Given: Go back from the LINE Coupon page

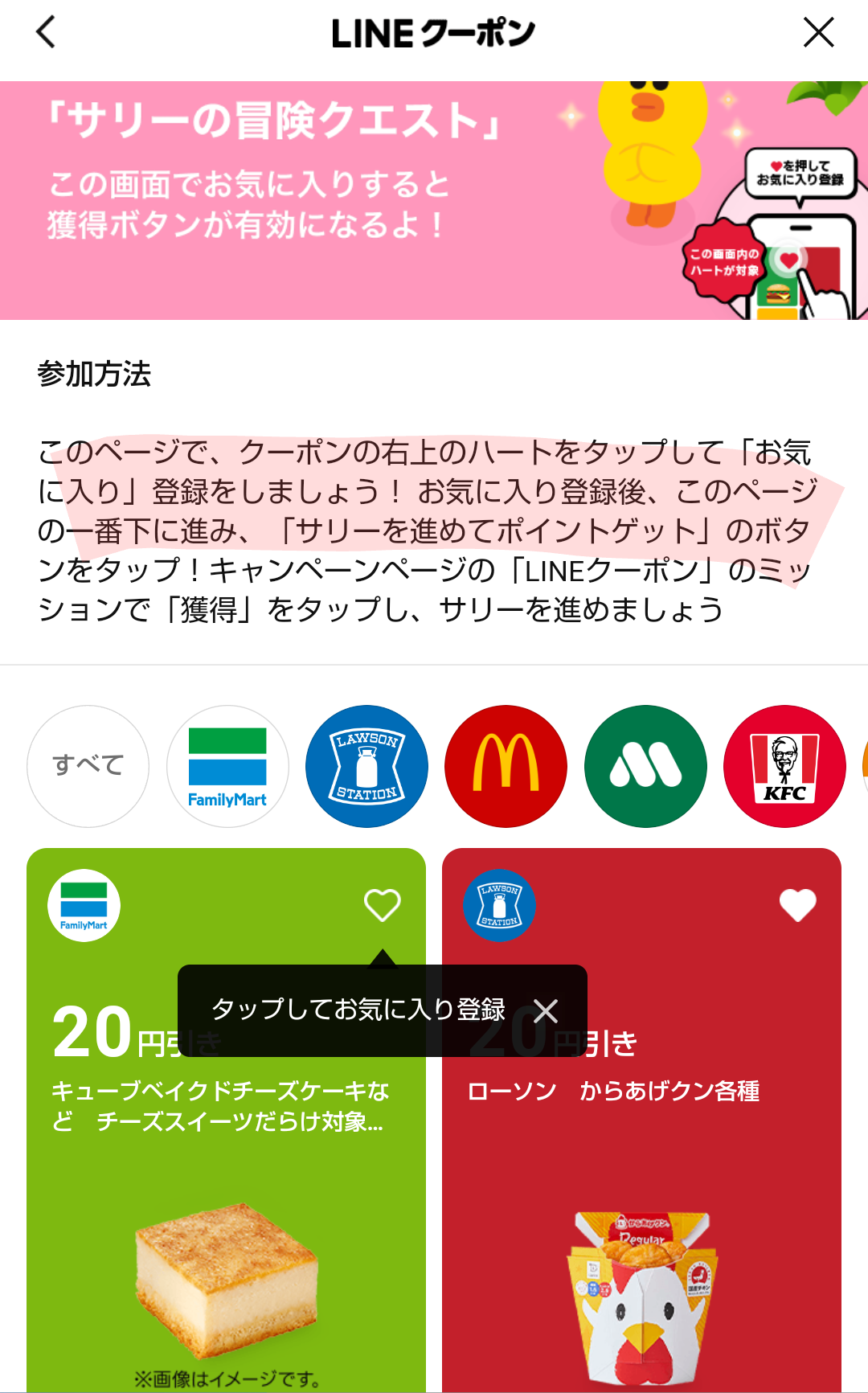Looking at the screenshot, I should click(x=47, y=33).
